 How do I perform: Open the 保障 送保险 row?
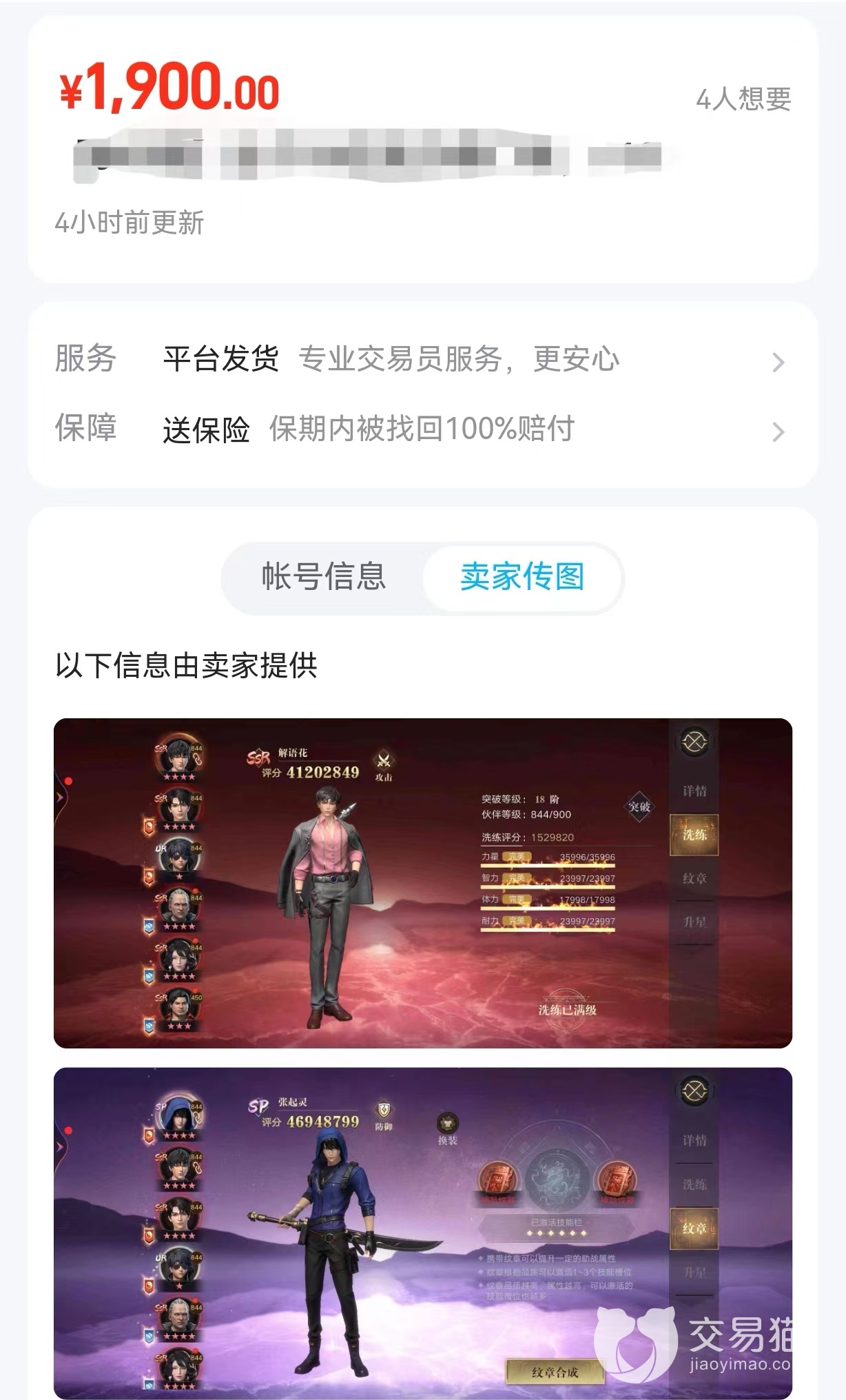point(422,429)
